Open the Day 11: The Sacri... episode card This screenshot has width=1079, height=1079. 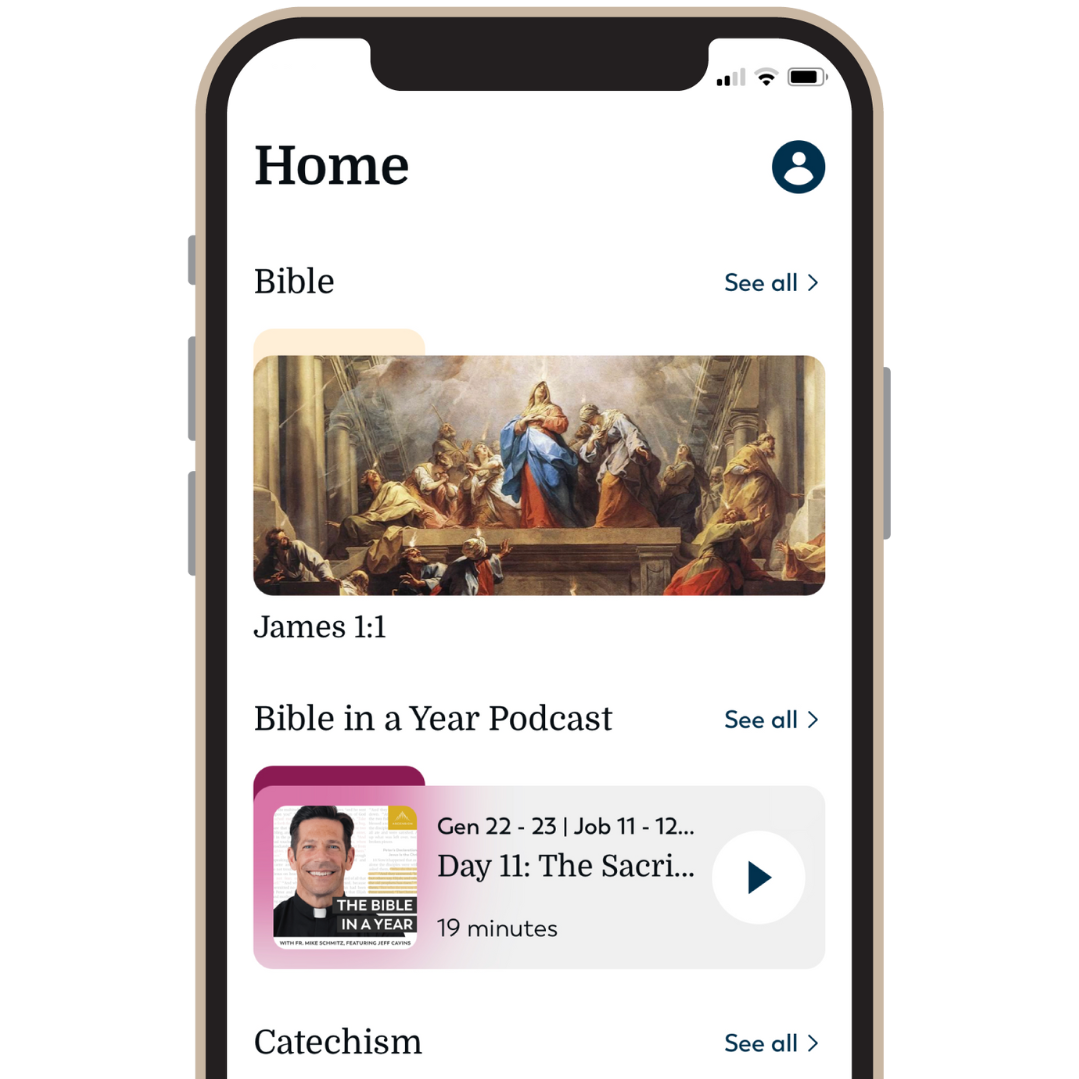tap(565, 867)
